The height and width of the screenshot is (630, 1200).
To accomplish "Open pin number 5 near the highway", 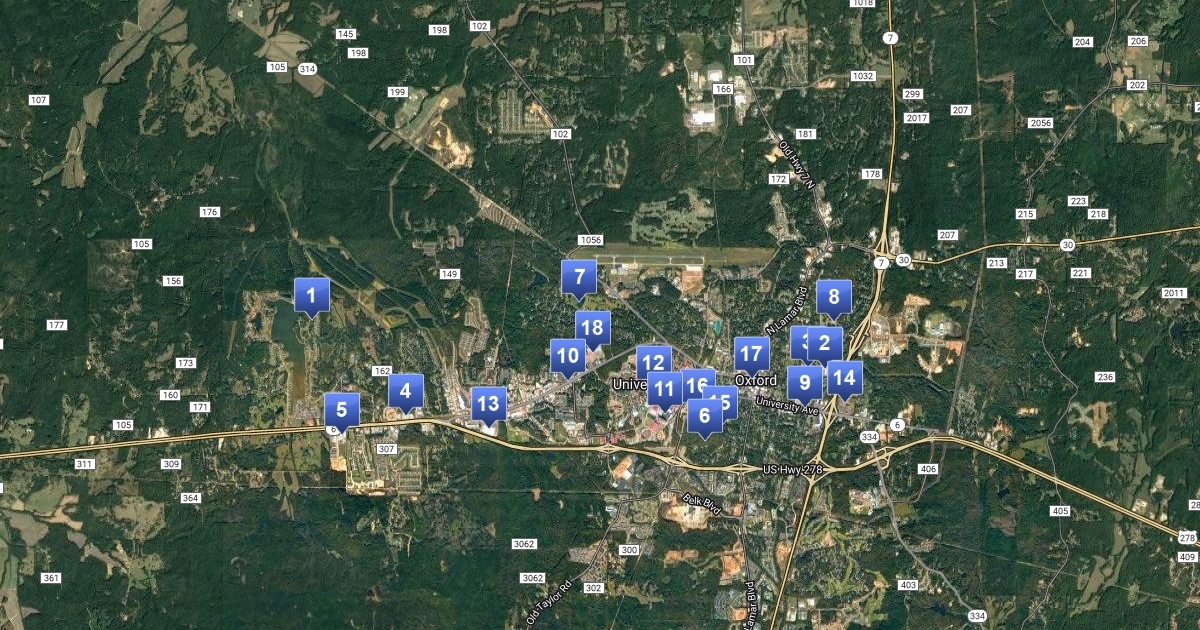I will coord(341,409).
